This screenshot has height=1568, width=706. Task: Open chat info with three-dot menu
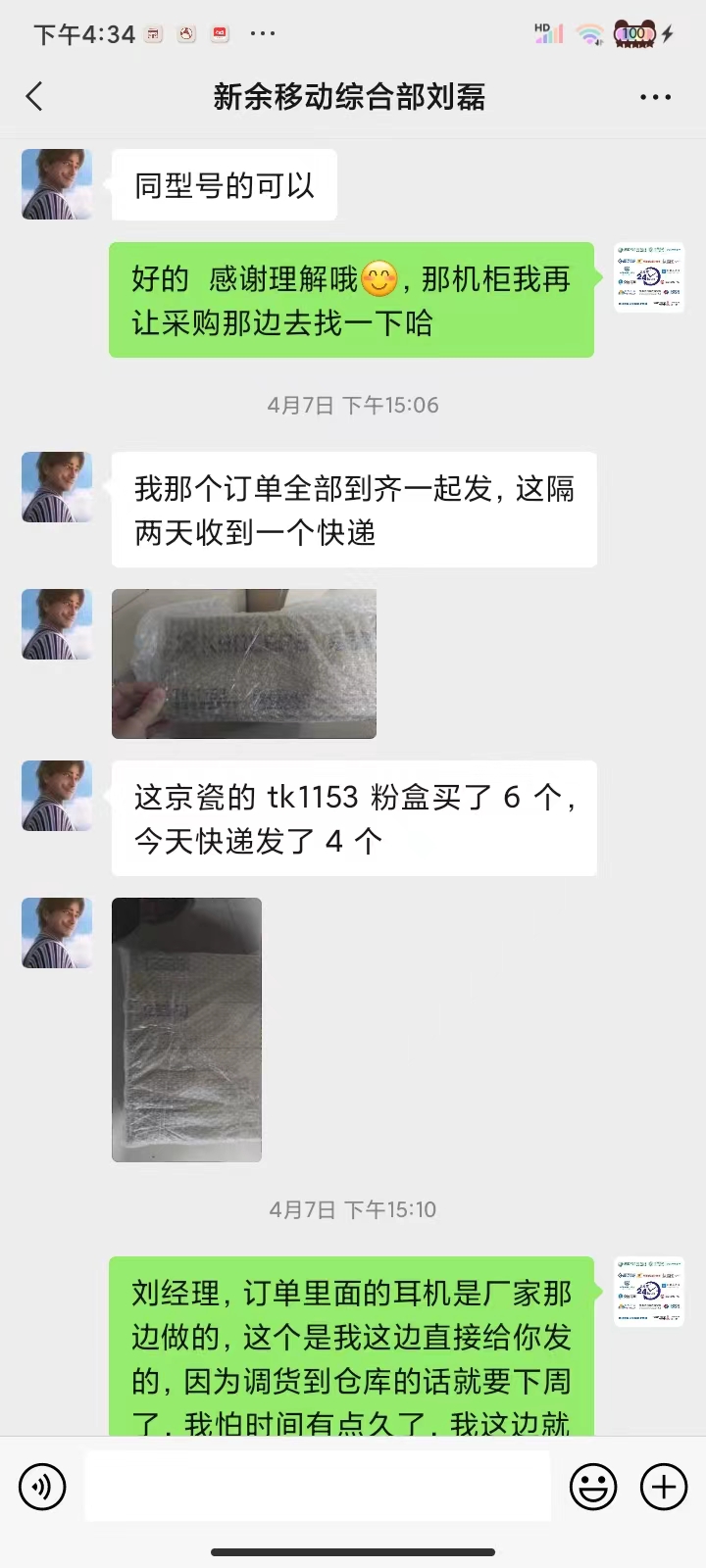click(x=655, y=97)
